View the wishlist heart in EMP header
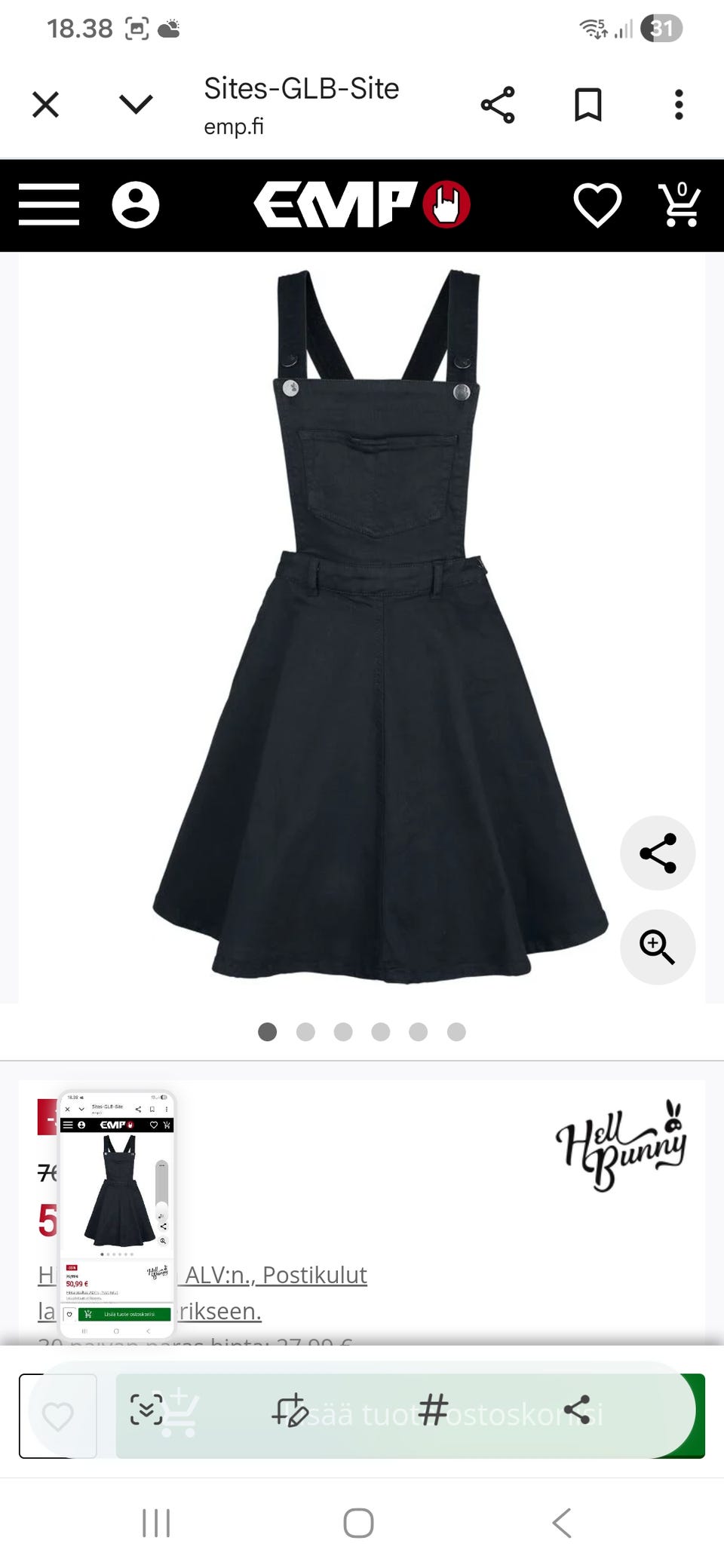This screenshot has height=1568, width=724. pyautogui.click(x=597, y=204)
